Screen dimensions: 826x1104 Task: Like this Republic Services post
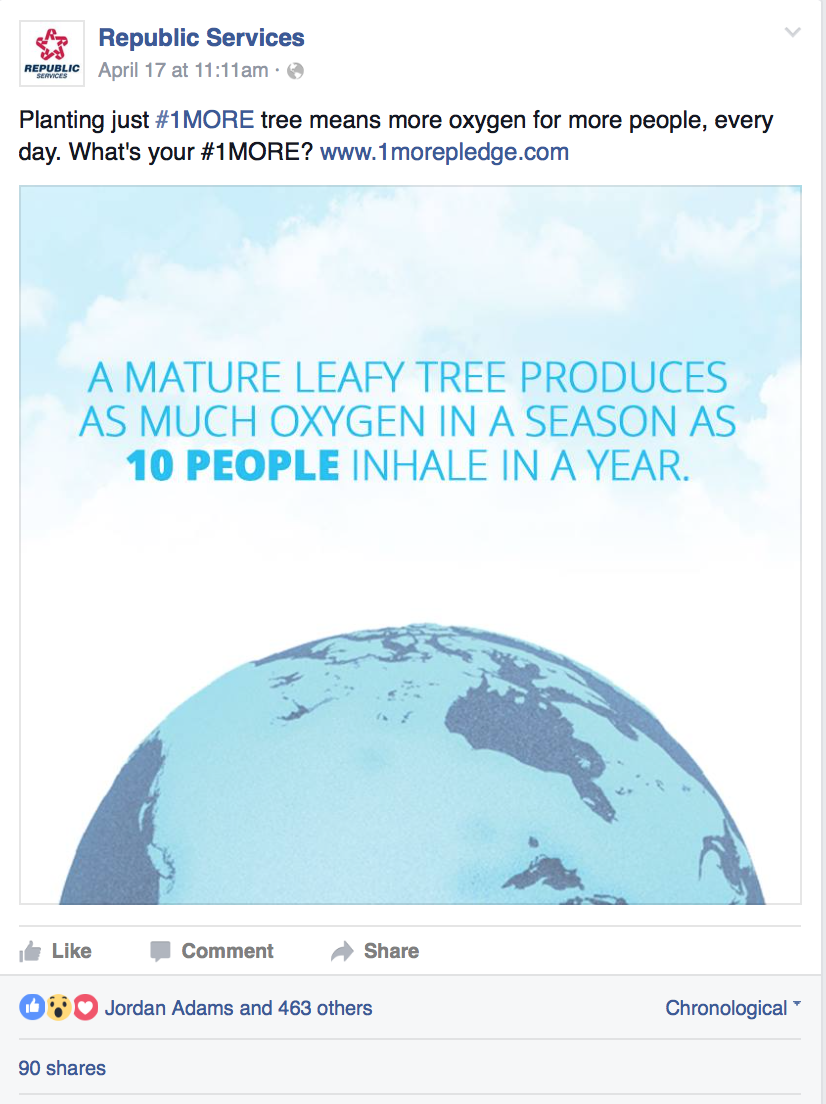pyautogui.click(x=56, y=951)
